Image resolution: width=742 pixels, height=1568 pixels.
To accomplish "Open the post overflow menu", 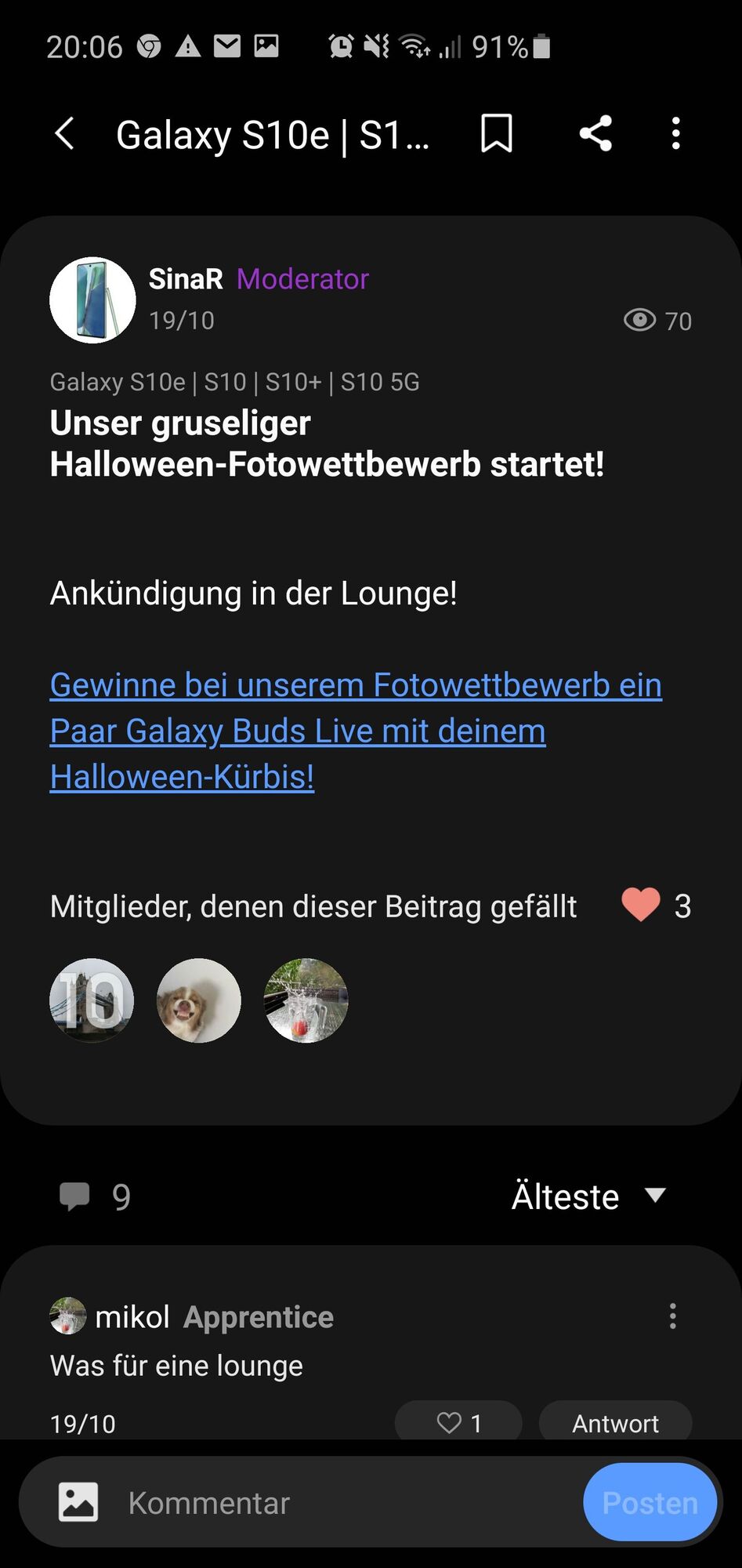I will (x=675, y=134).
